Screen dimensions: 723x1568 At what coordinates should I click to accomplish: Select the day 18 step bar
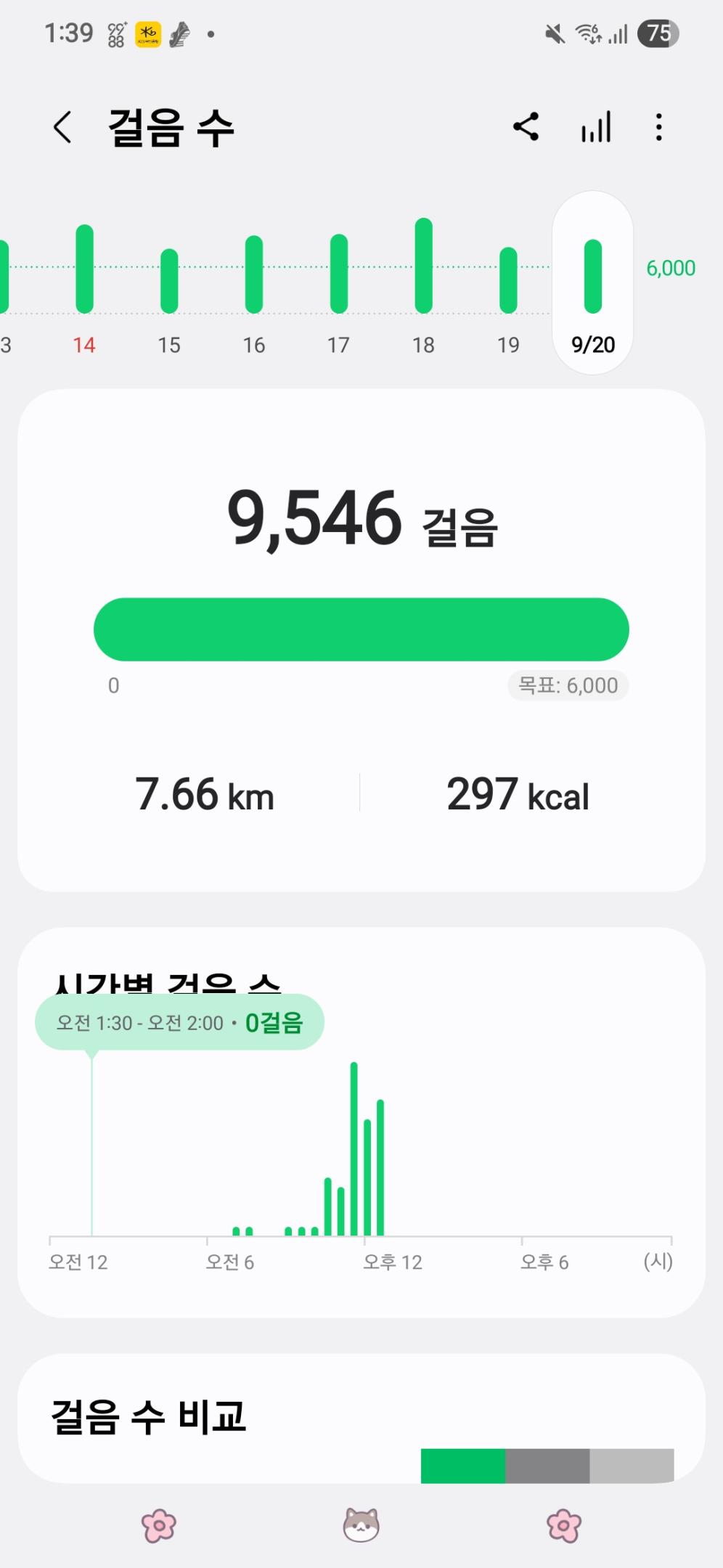[424, 266]
